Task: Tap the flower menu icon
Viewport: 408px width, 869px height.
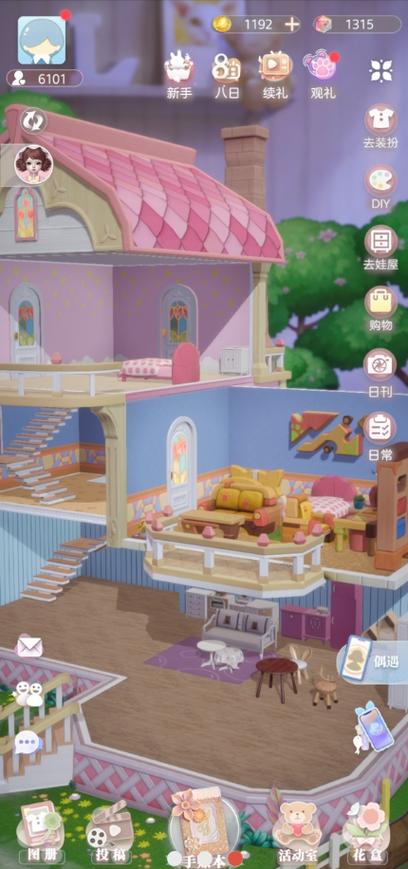Action: 381,70
